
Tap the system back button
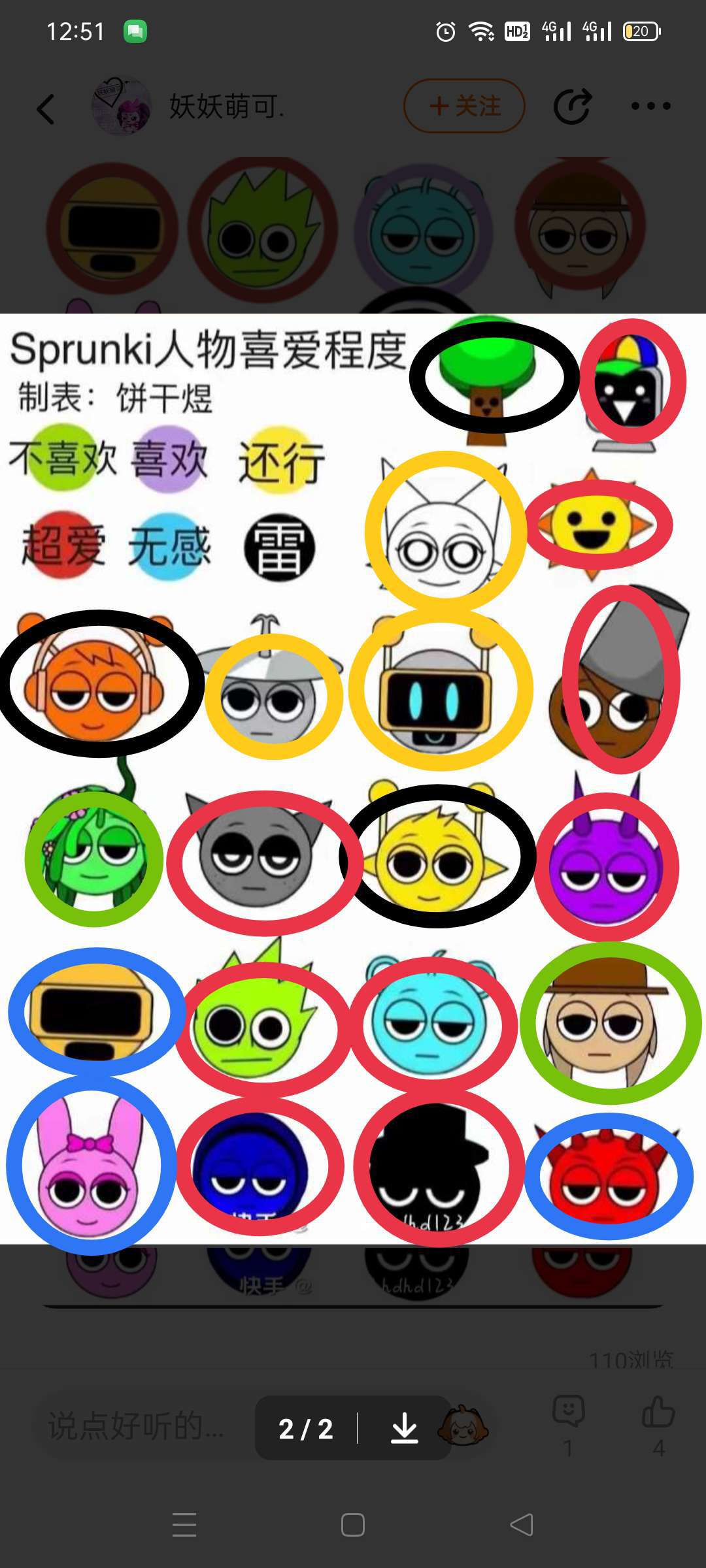(522, 1525)
